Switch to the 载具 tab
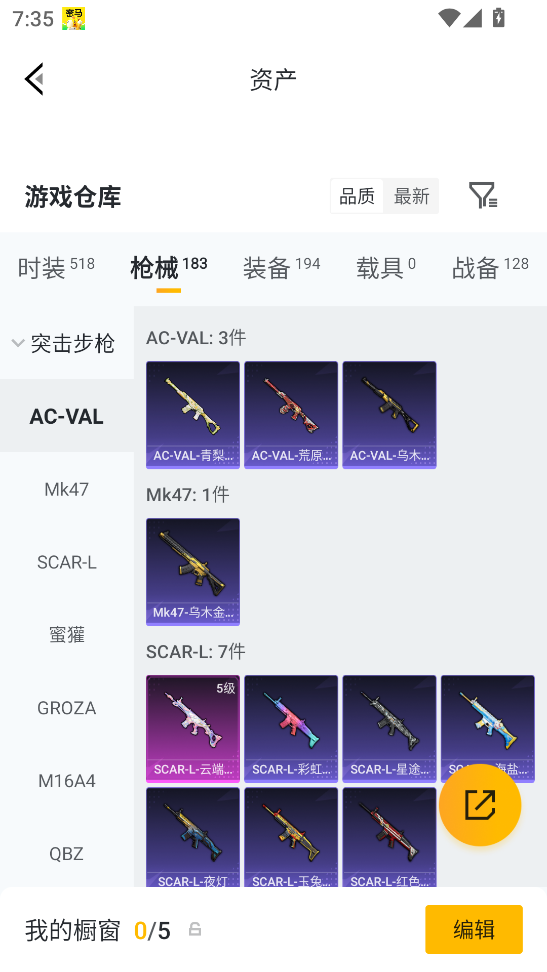Image resolution: width=547 pixels, height=972 pixels. click(386, 268)
